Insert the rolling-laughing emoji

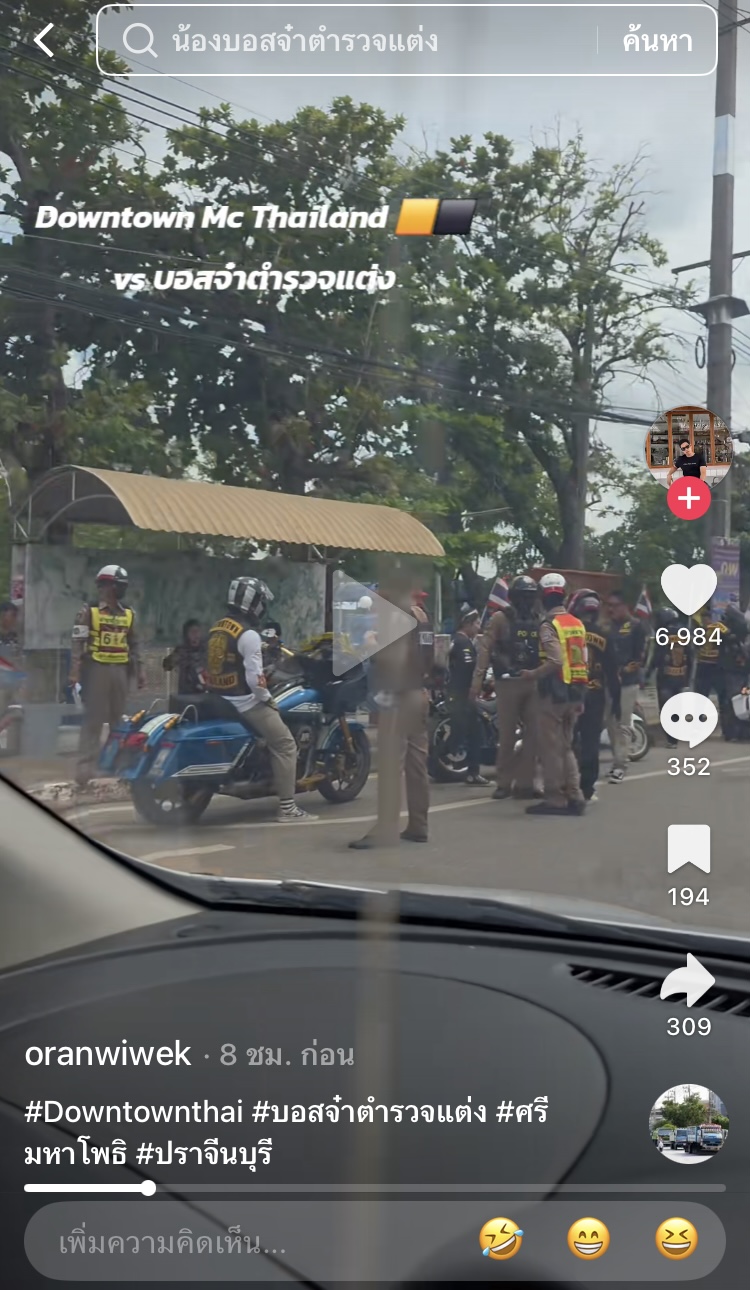coord(501,1239)
